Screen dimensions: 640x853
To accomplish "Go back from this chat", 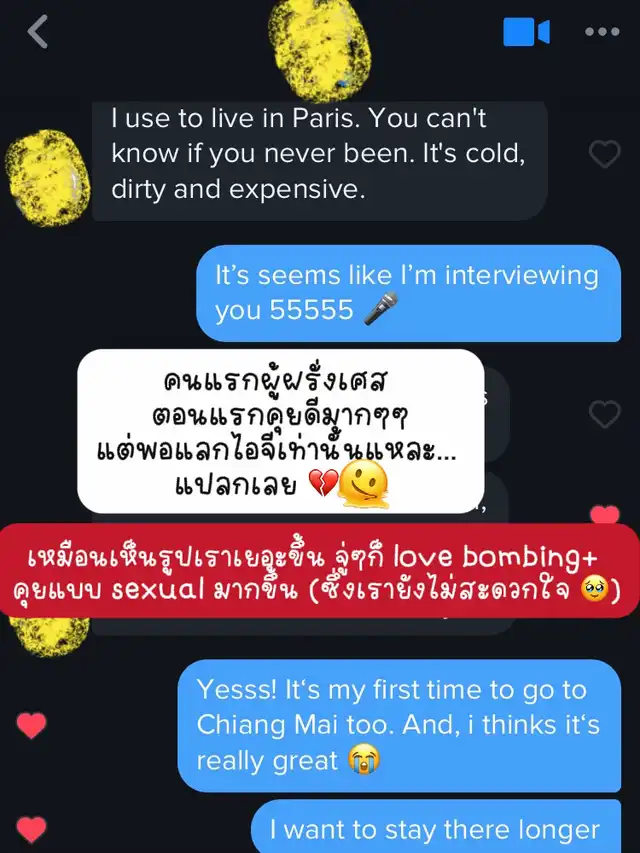I will coord(38,32).
